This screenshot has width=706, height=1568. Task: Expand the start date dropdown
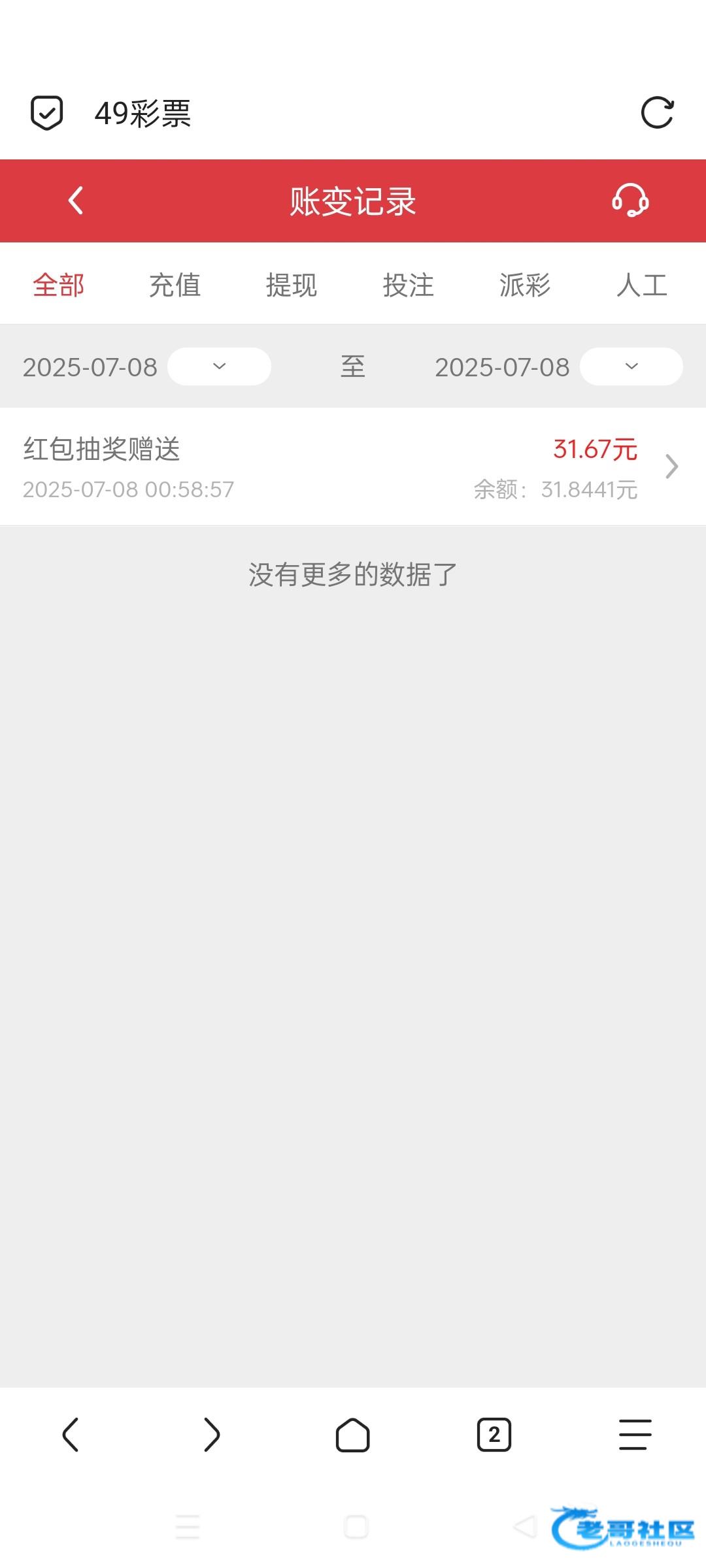[x=220, y=367]
